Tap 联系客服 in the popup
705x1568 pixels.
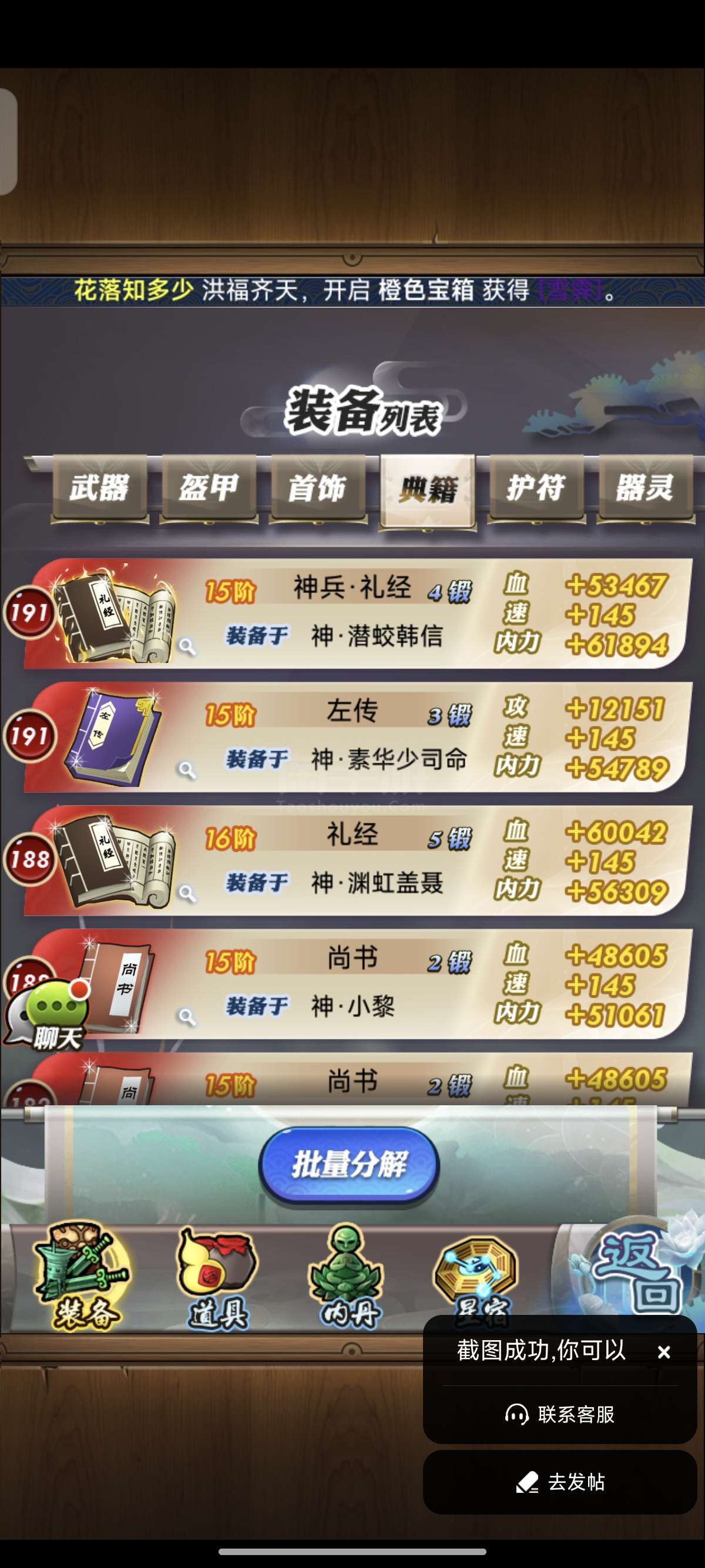(x=560, y=1414)
